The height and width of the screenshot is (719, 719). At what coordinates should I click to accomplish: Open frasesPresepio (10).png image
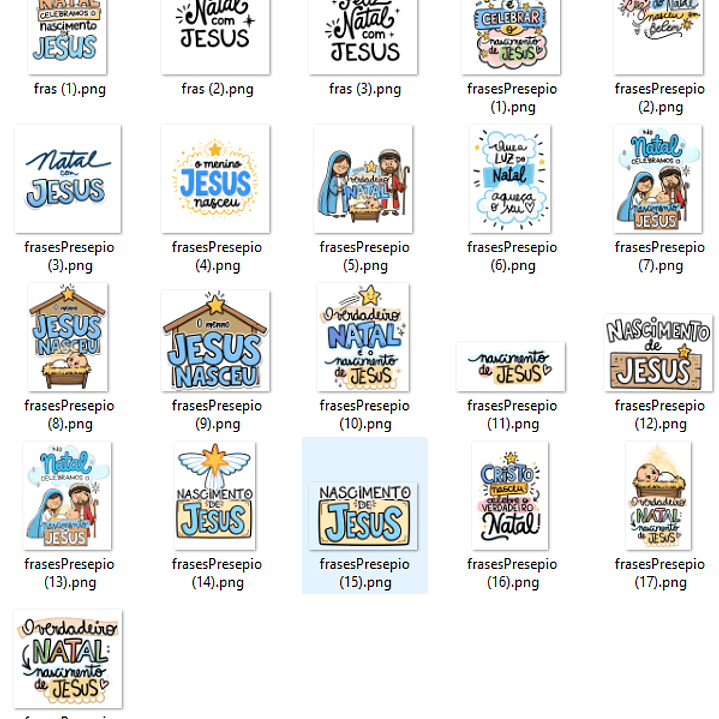(364, 338)
